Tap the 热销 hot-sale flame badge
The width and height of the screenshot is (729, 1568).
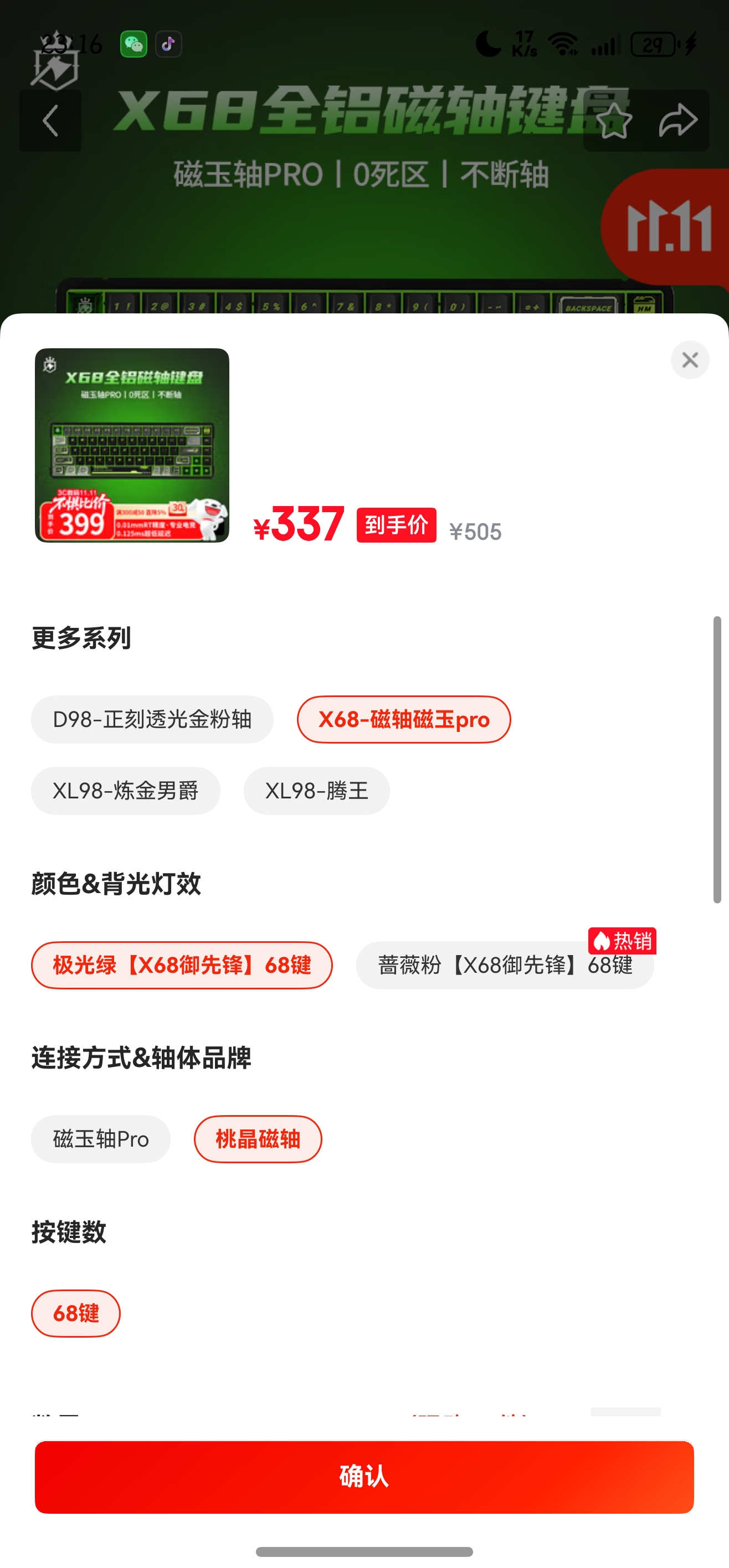pyautogui.click(x=622, y=942)
